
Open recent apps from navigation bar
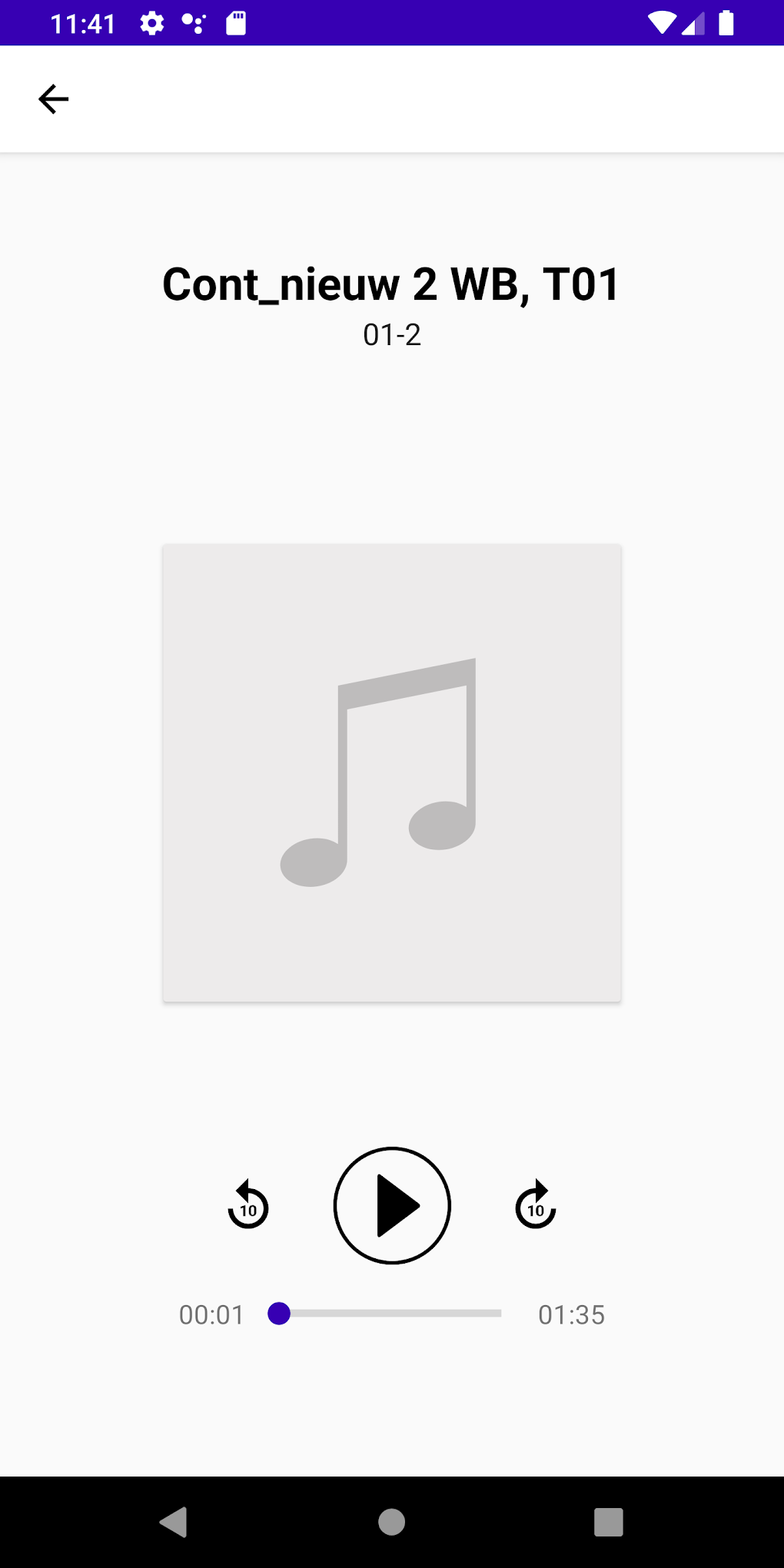coord(608,1522)
